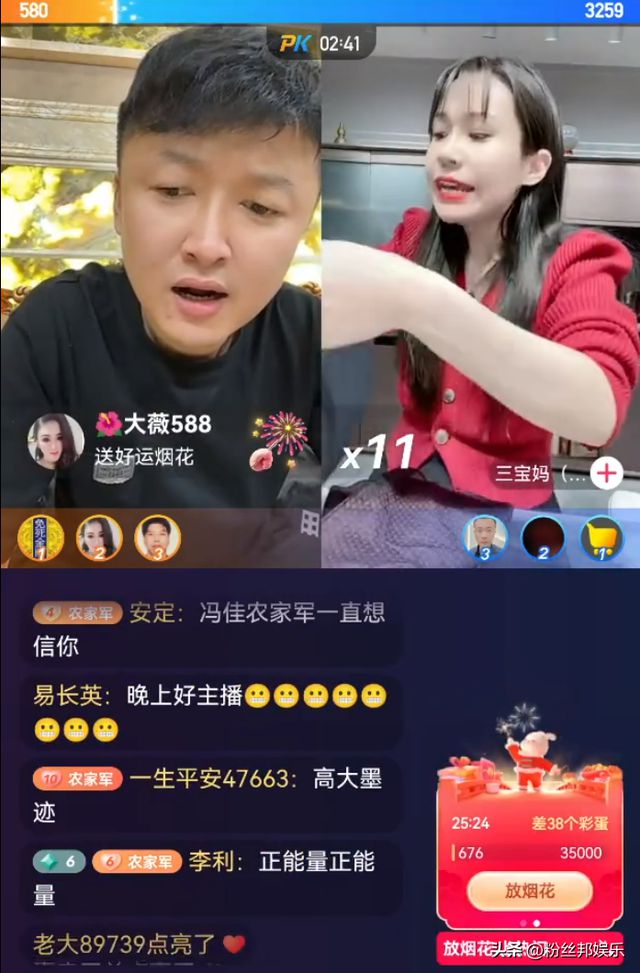The height and width of the screenshot is (973, 640).
Task: View the left team's rank 2 contributor
Action: click(99, 538)
